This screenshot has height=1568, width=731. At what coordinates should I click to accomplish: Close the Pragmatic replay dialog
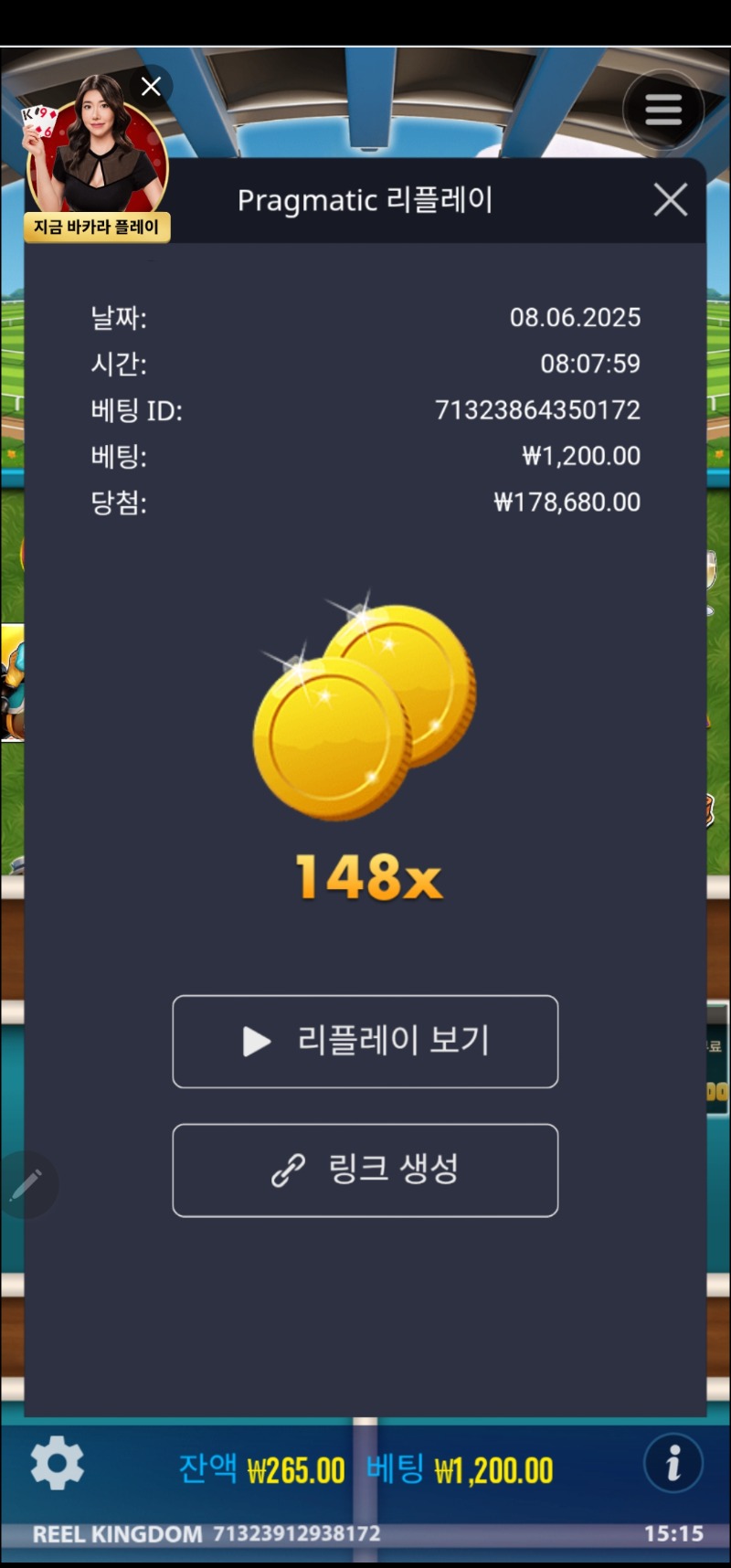pyautogui.click(x=671, y=199)
